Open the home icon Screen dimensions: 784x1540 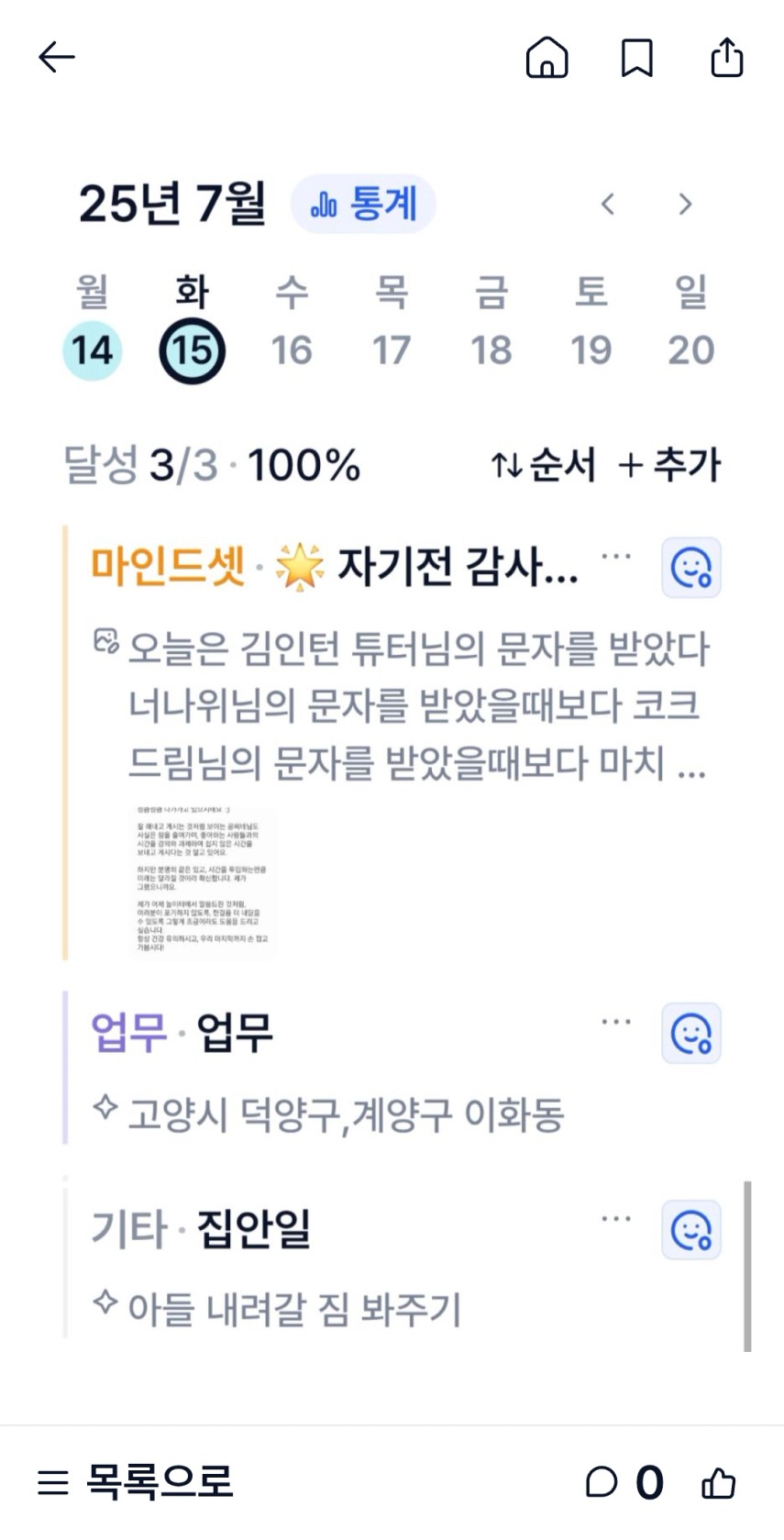(547, 58)
